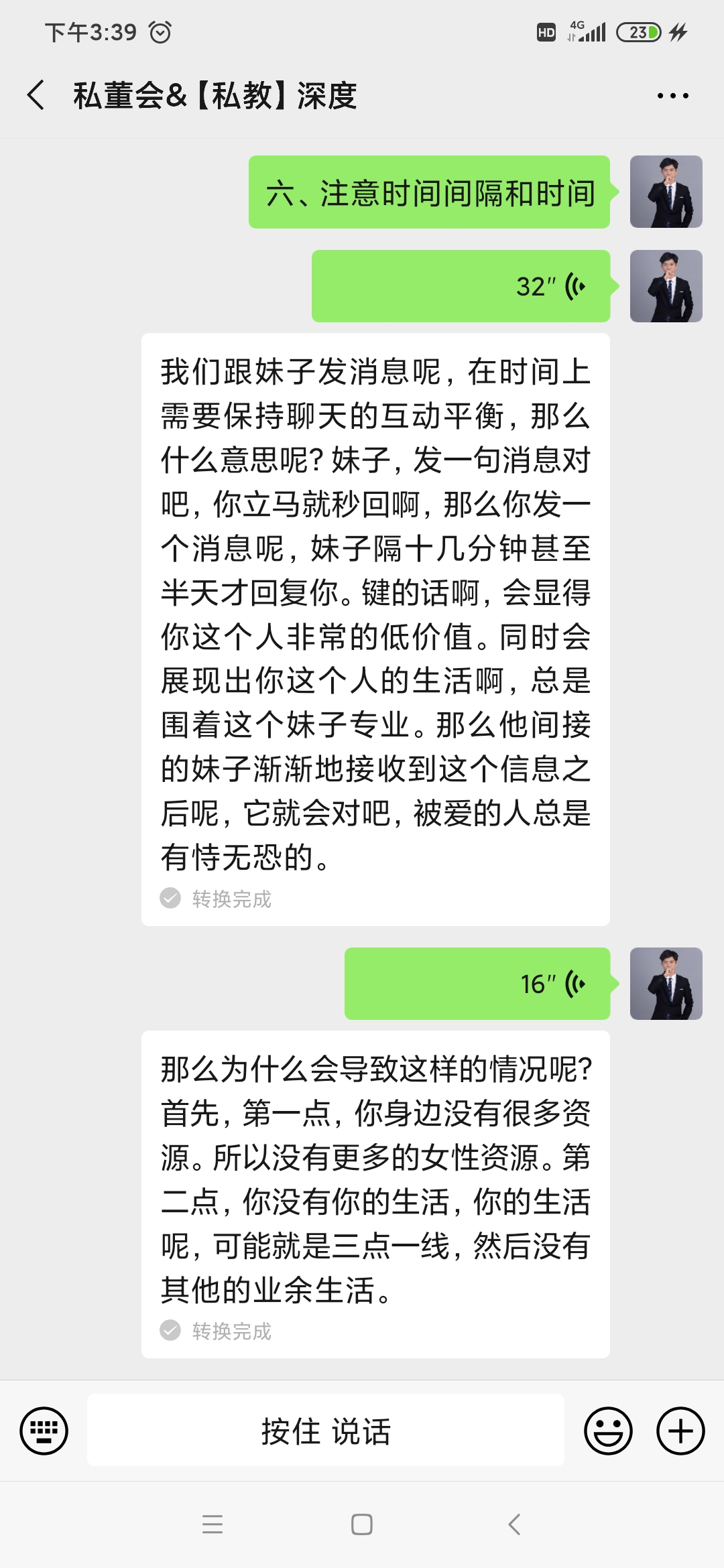Tap the 按住 说话 voice button

(325, 1431)
